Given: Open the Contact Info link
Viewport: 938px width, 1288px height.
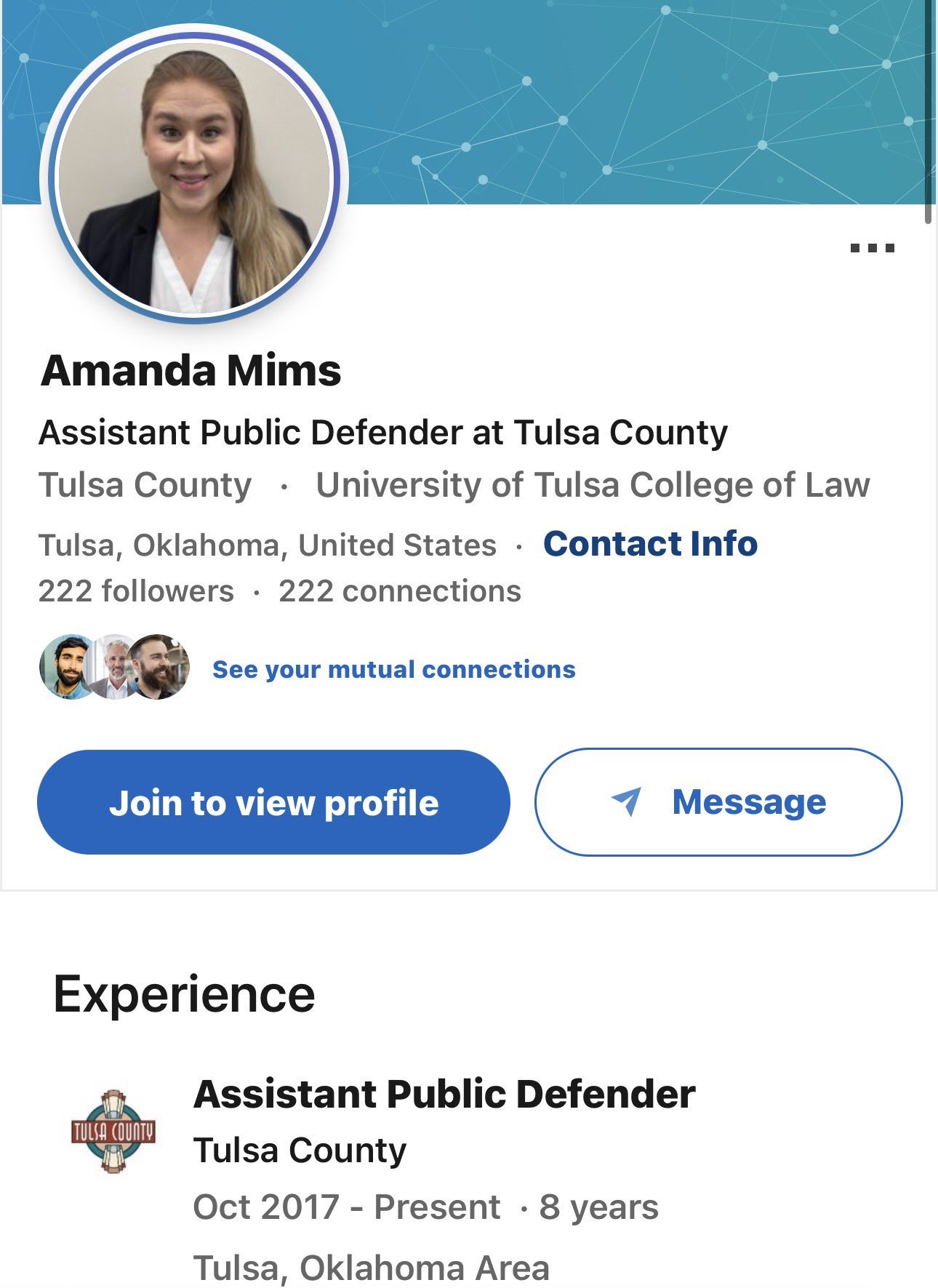Looking at the screenshot, I should pyautogui.click(x=650, y=544).
